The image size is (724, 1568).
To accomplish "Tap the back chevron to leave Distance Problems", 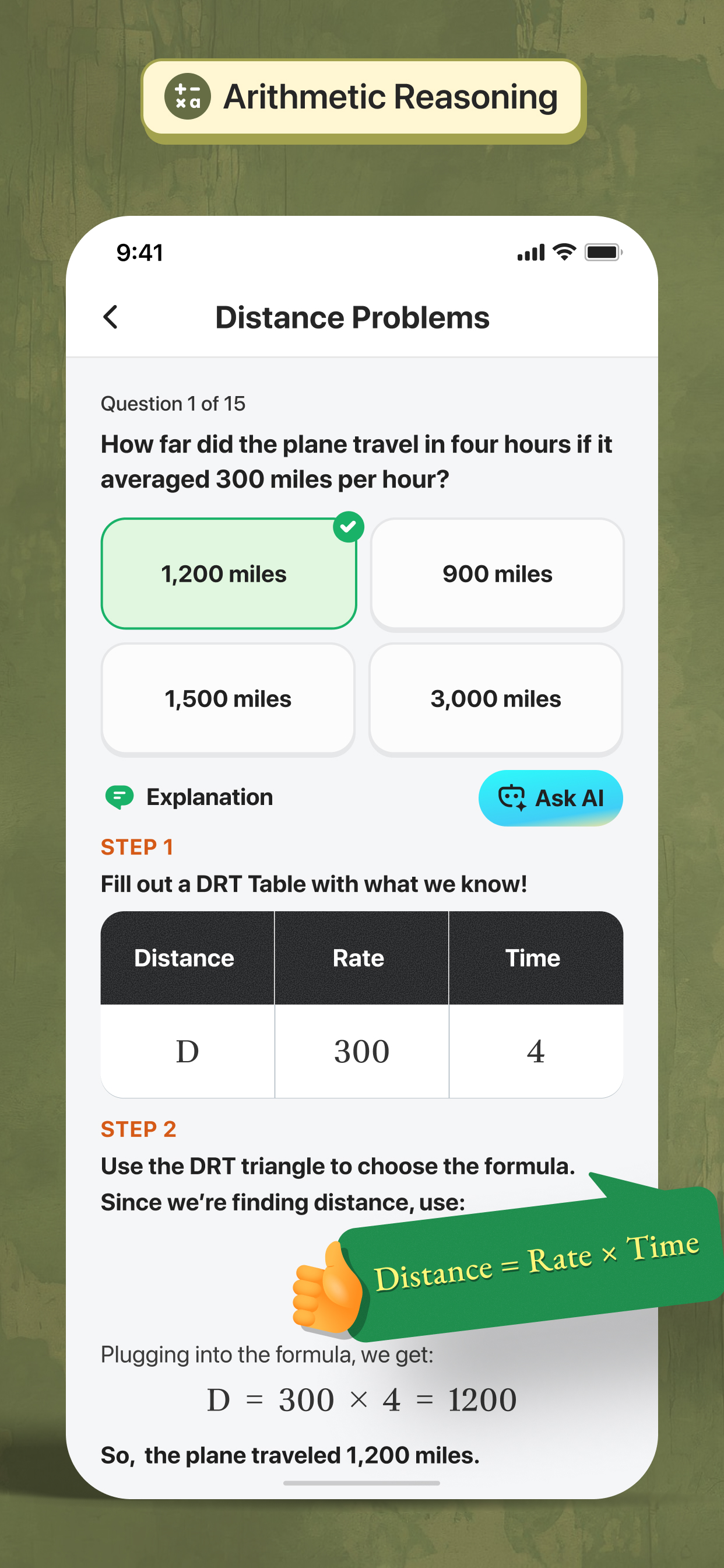I will pyautogui.click(x=111, y=317).
